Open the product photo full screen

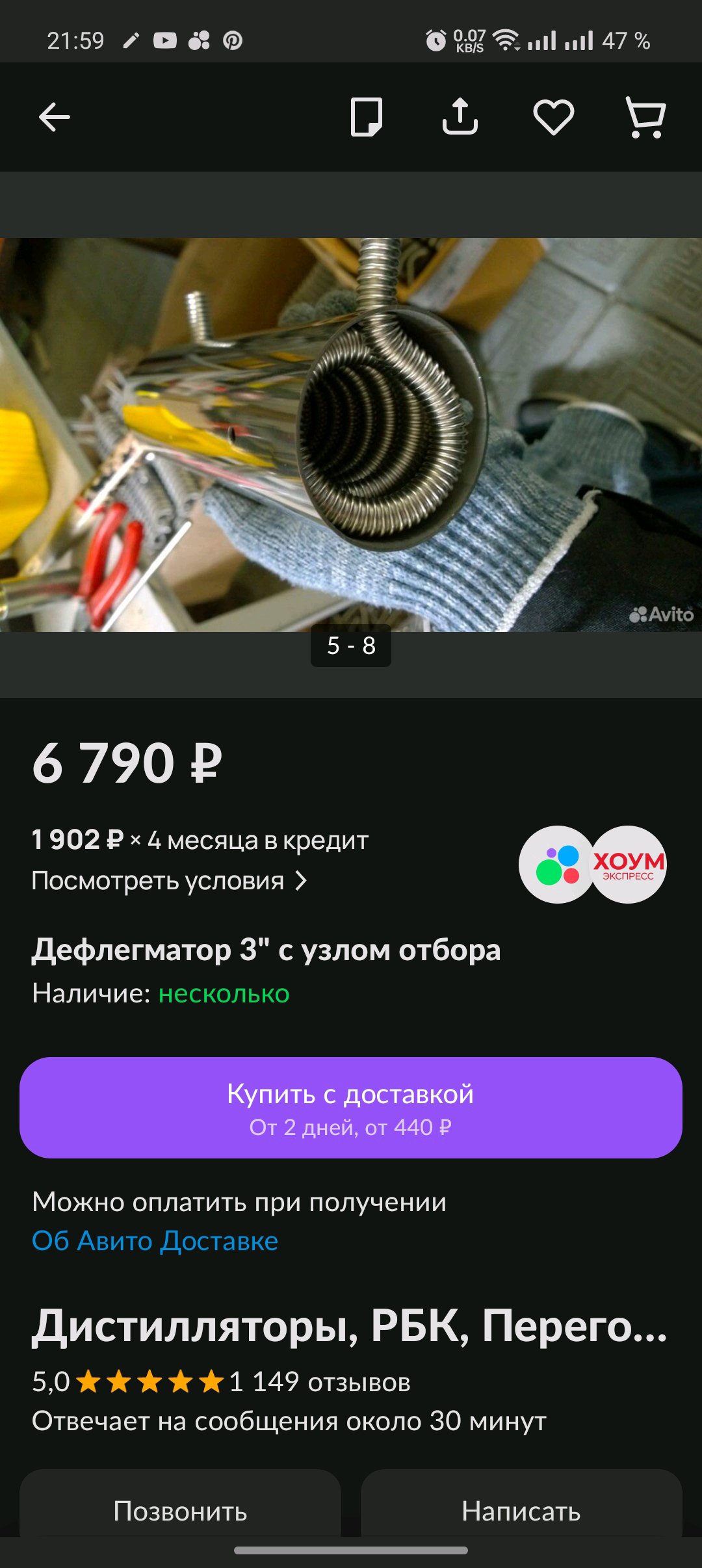[x=351, y=434]
